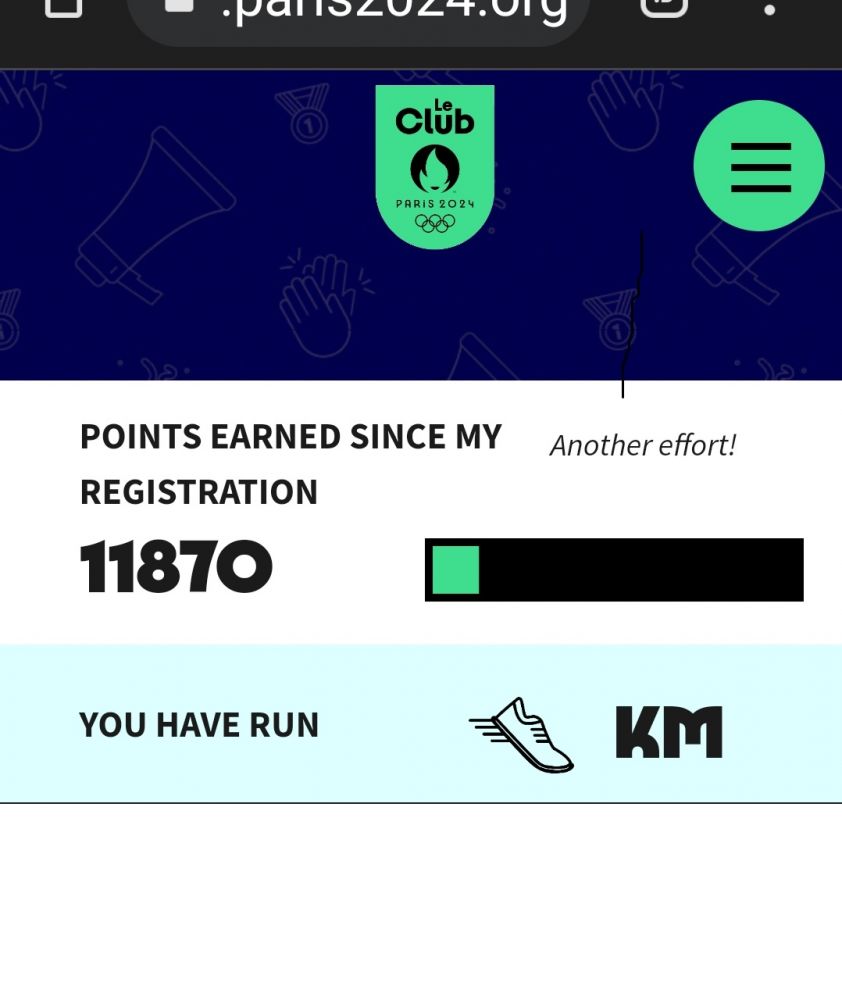This screenshot has width=842, height=1000.
Task: Open the browser's three-dot overflow menu
Action: click(x=769, y=8)
